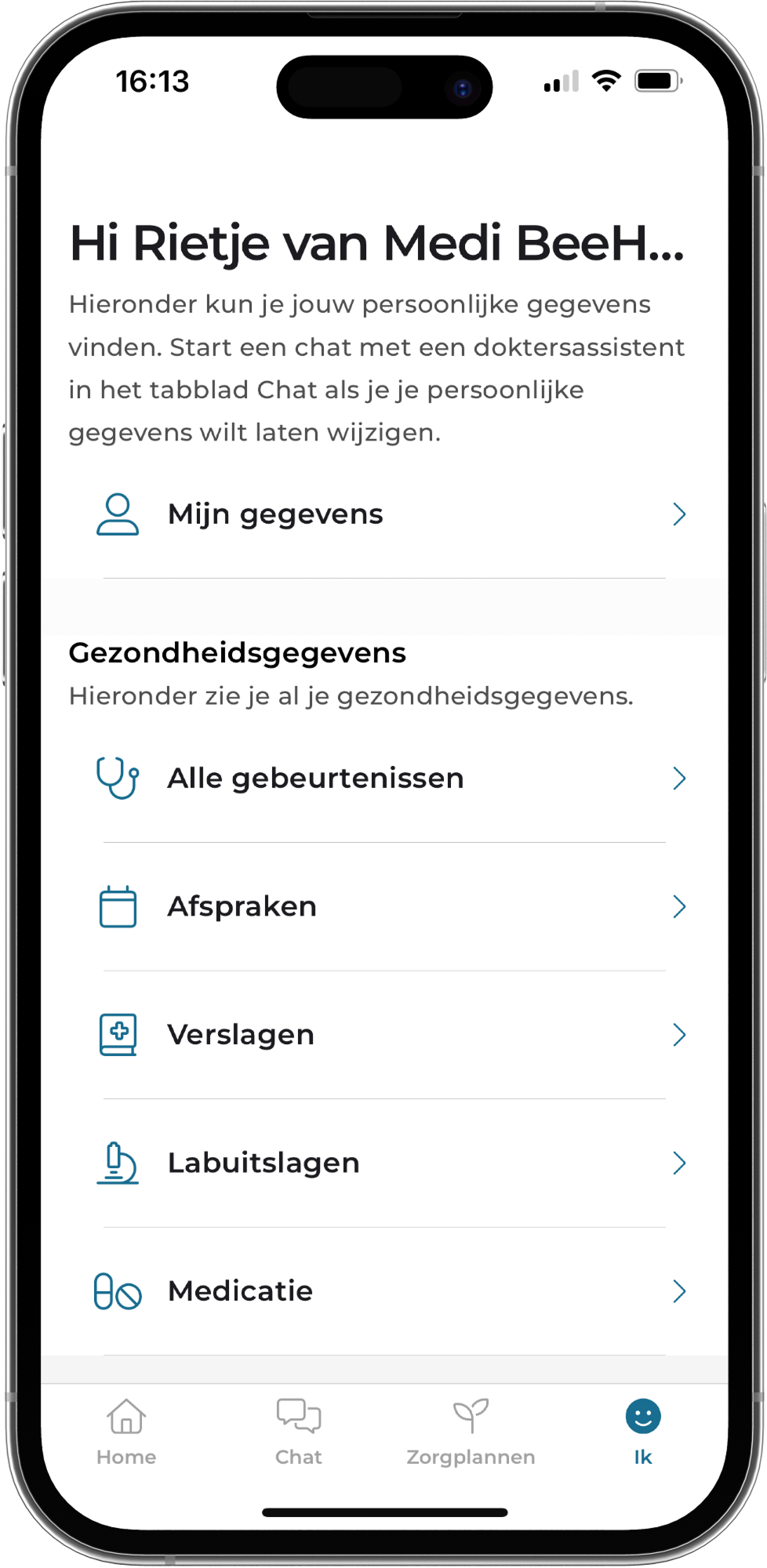This screenshot has width=767, height=1568.
Task: Switch to the Home tab
Action: pyautogui.click(x=126, y=1432)
